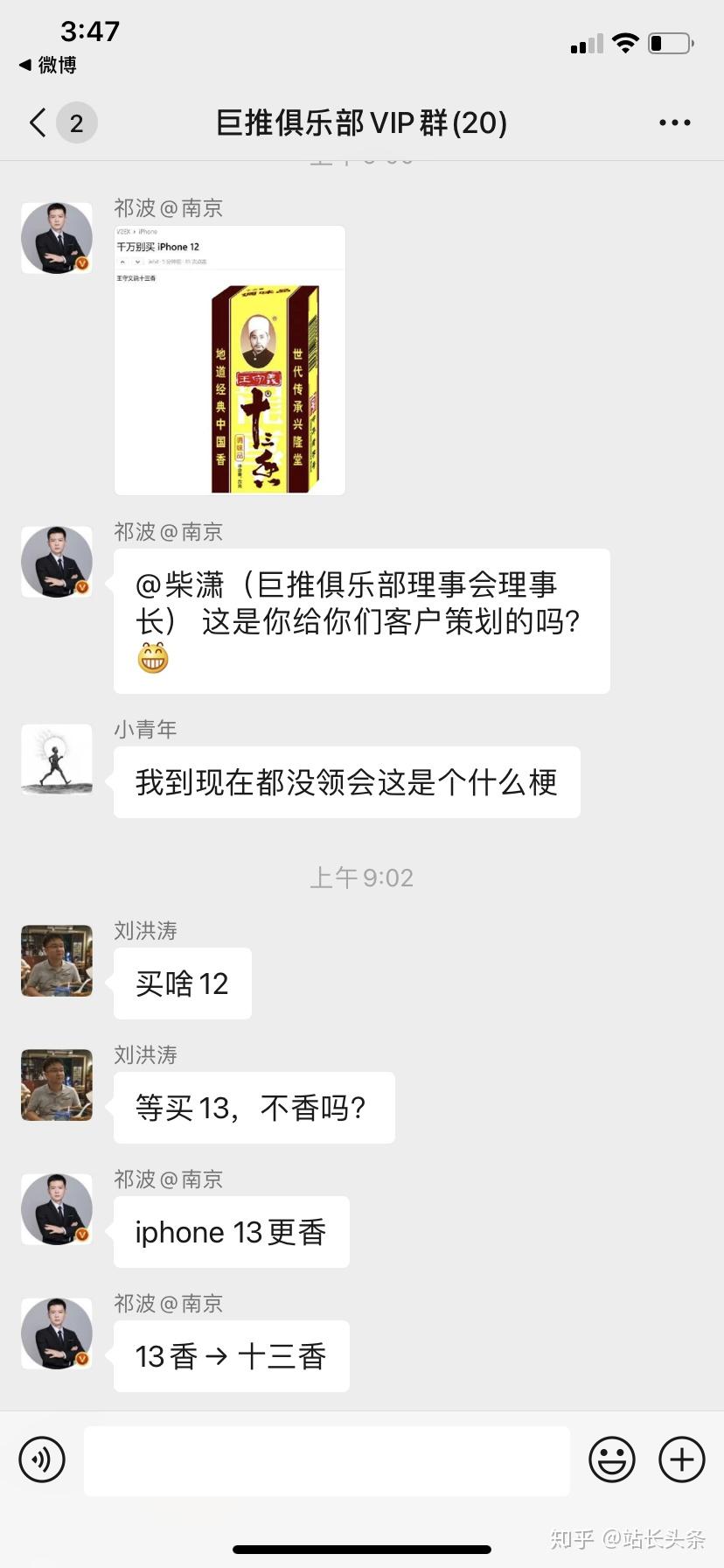
Task: Focus the message text field
Action: coord(327,1460)
